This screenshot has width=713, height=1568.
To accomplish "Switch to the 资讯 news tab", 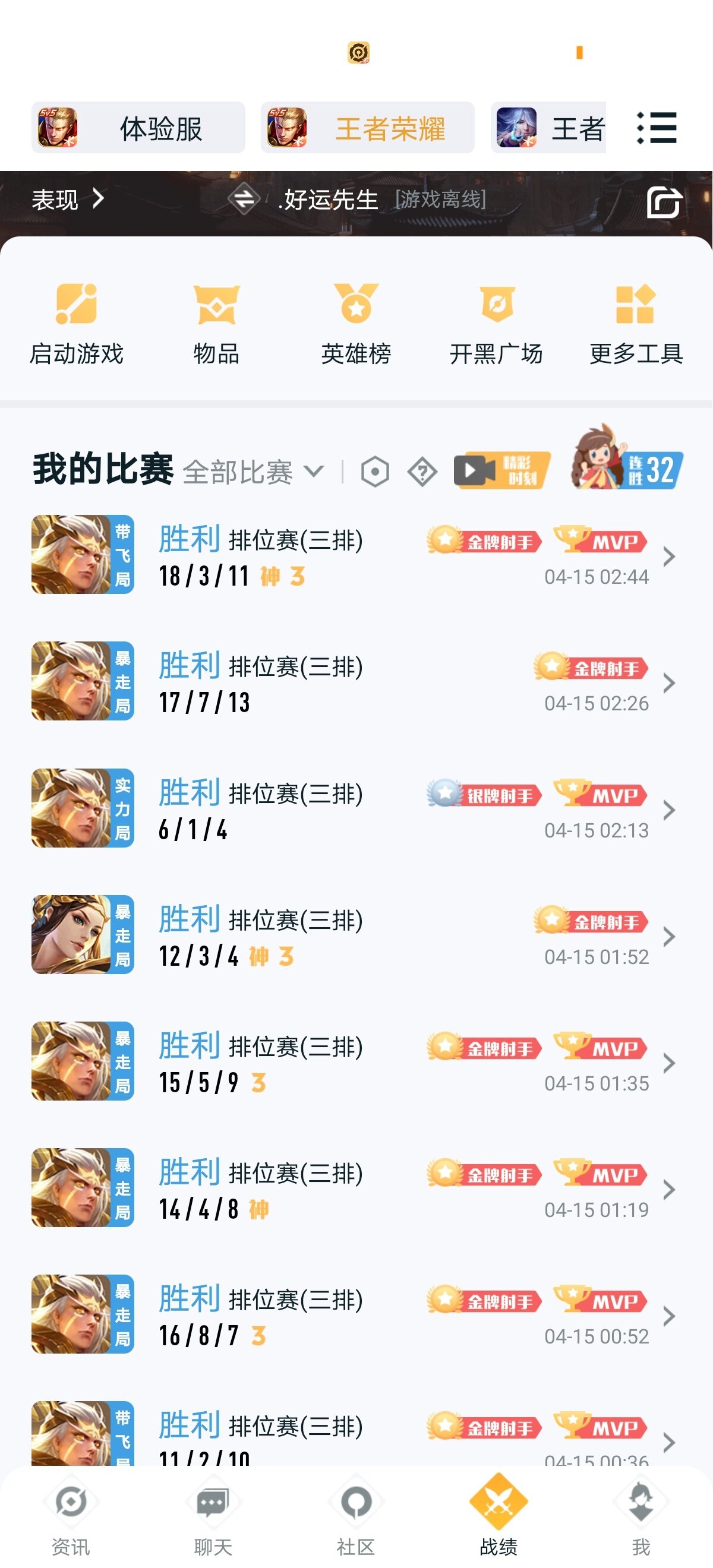I will (71, 1516).
